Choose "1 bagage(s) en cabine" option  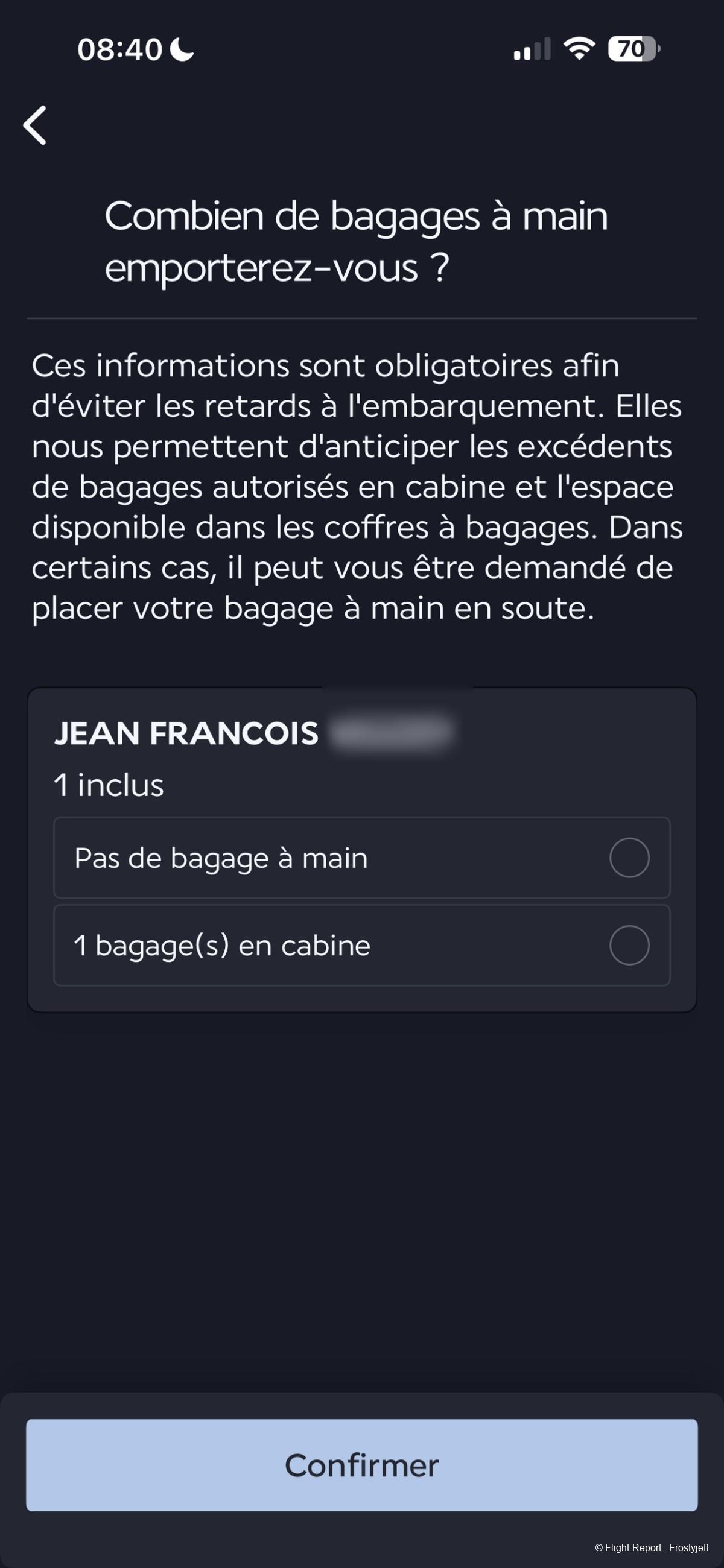click(x=361, y=945)
